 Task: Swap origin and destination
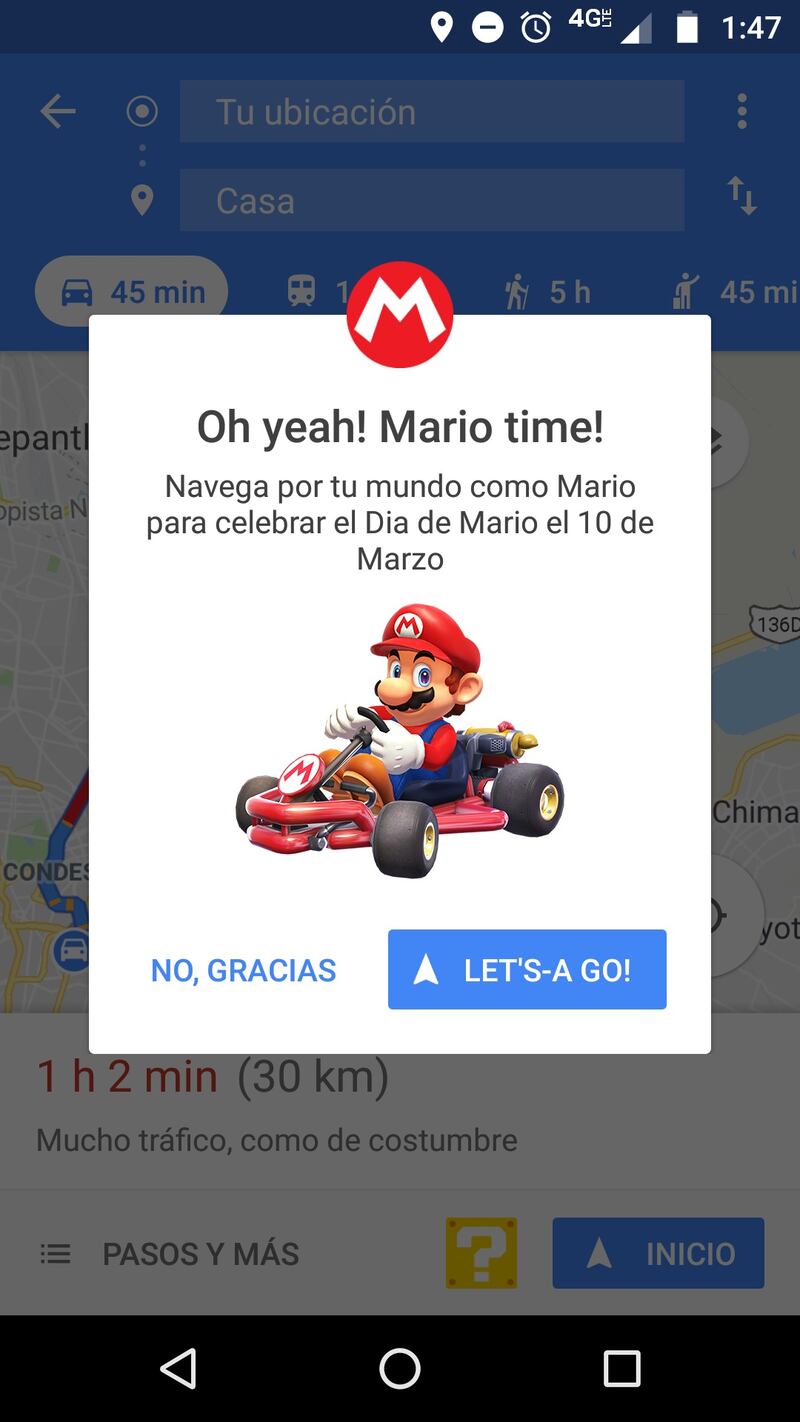(x=741, y=196)
